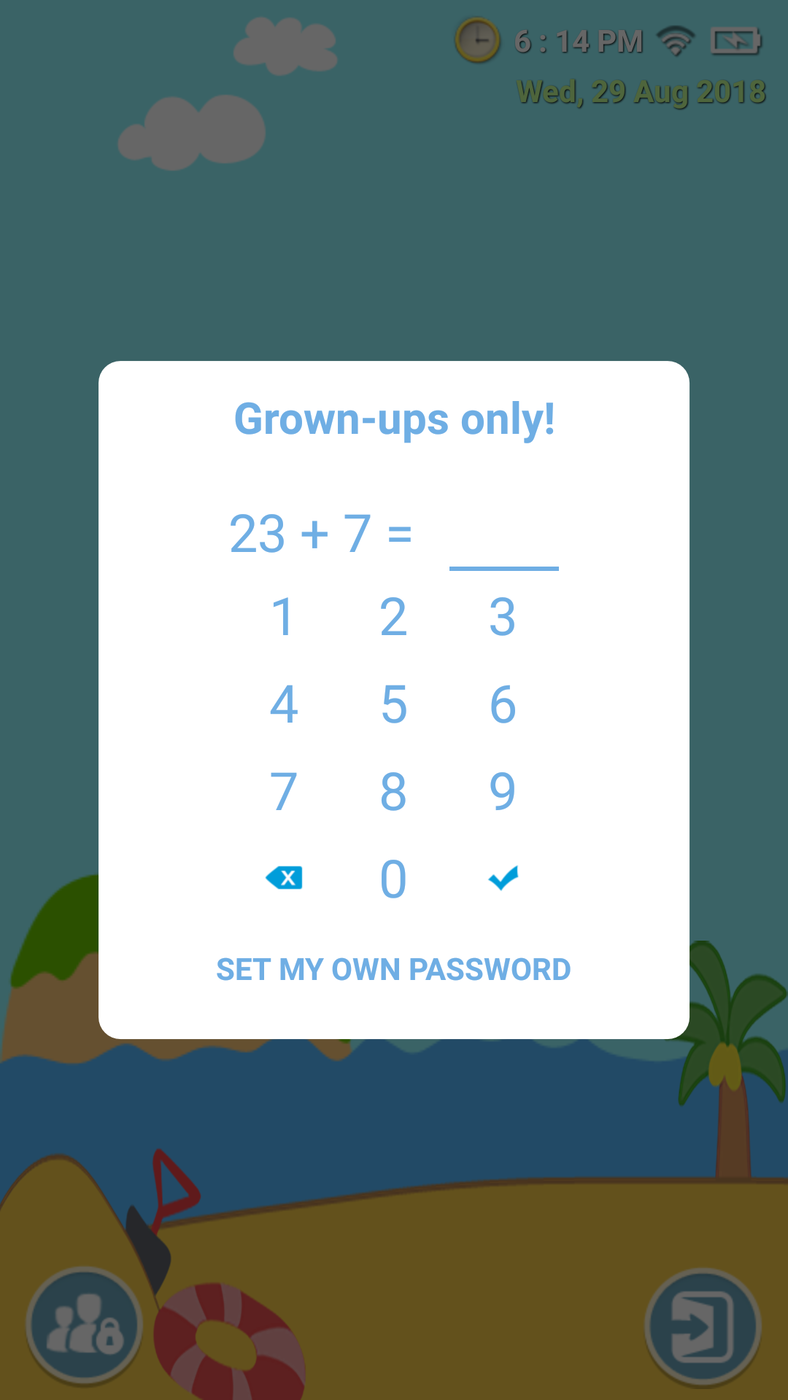Type digit 3 as the answer
The image size is (788, 1400).
(502, 617)
